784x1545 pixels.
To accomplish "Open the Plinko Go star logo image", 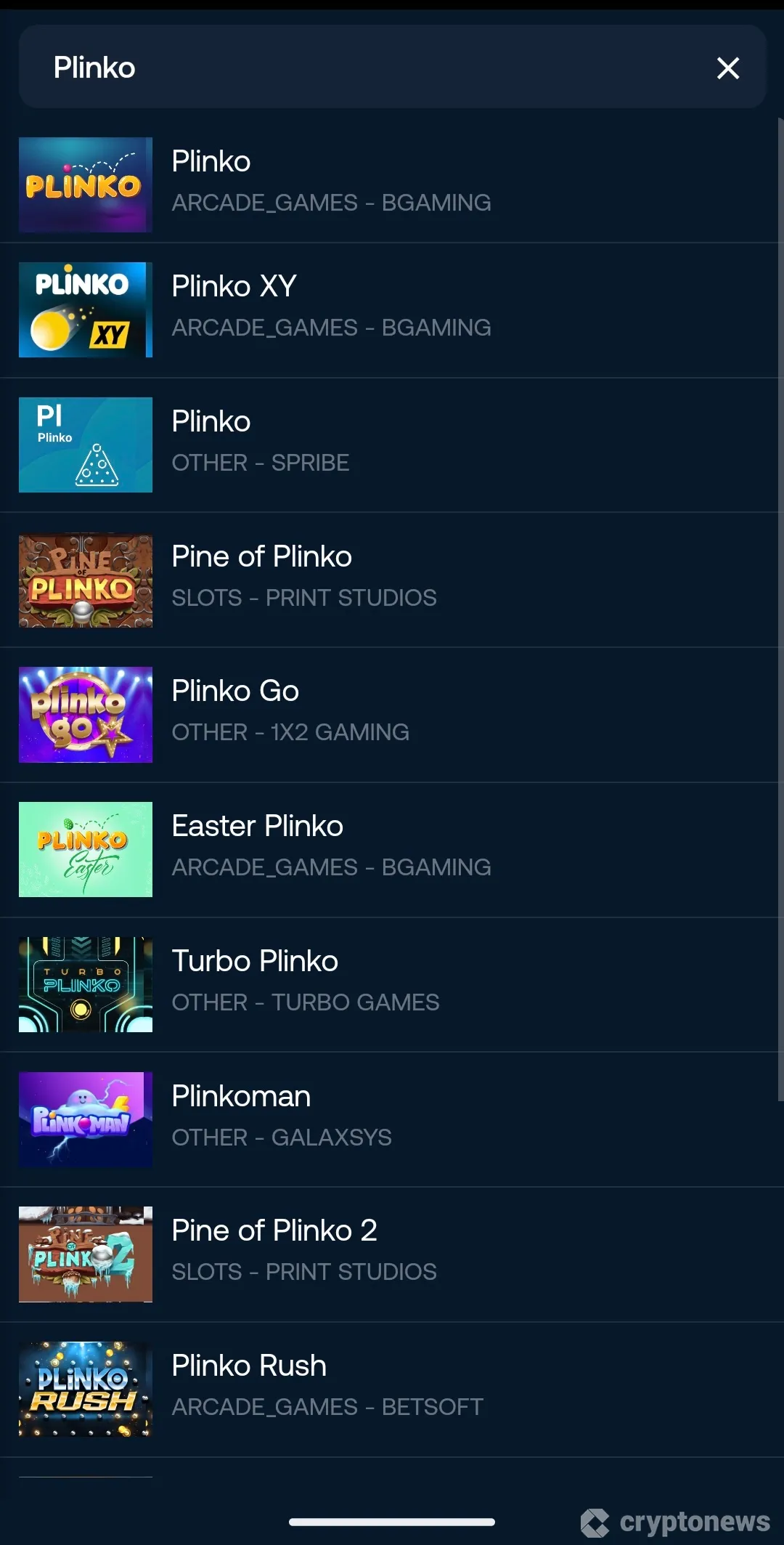I will [85, 714].
